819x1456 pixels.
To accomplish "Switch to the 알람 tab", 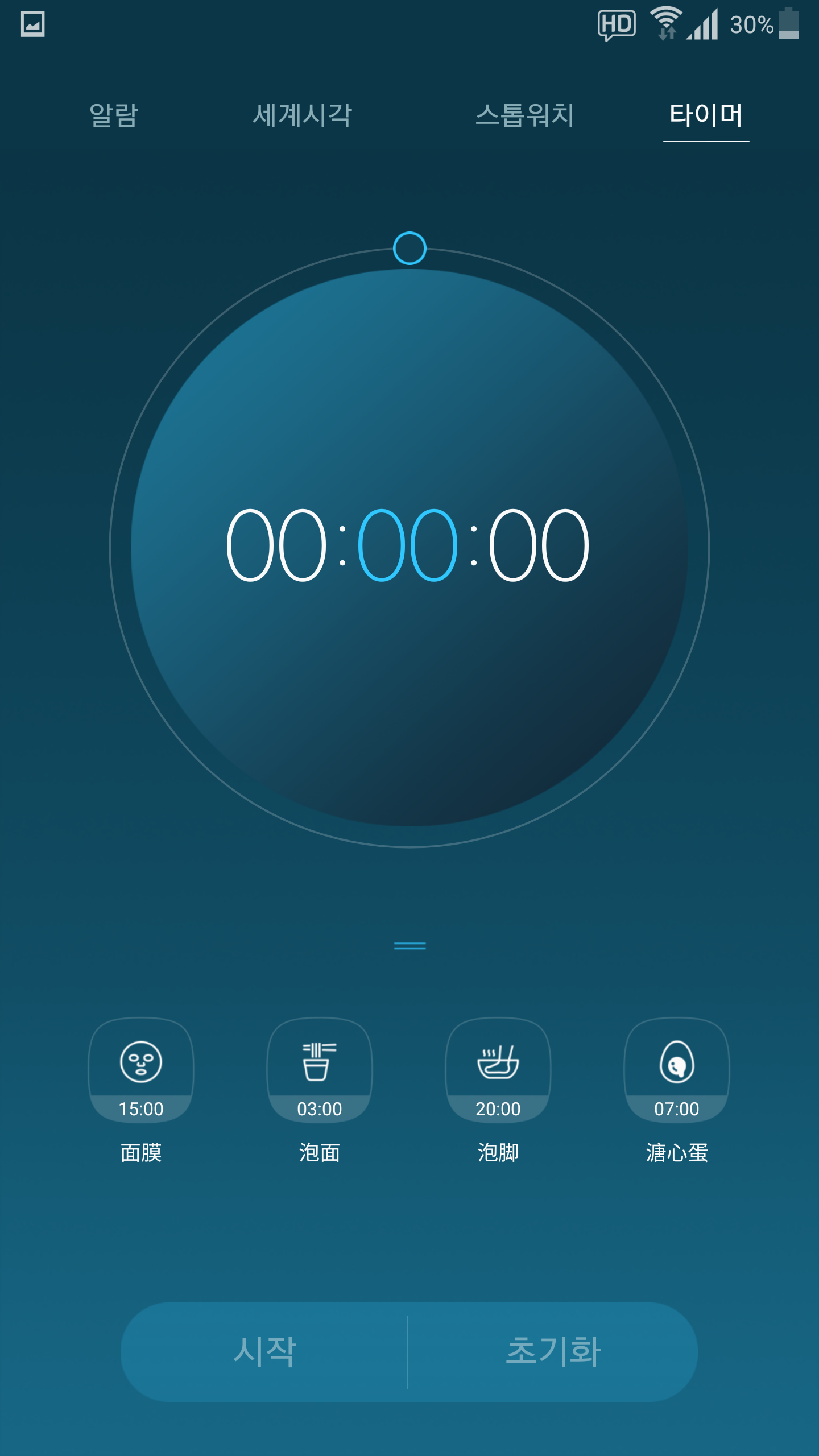I will point(114,115).
